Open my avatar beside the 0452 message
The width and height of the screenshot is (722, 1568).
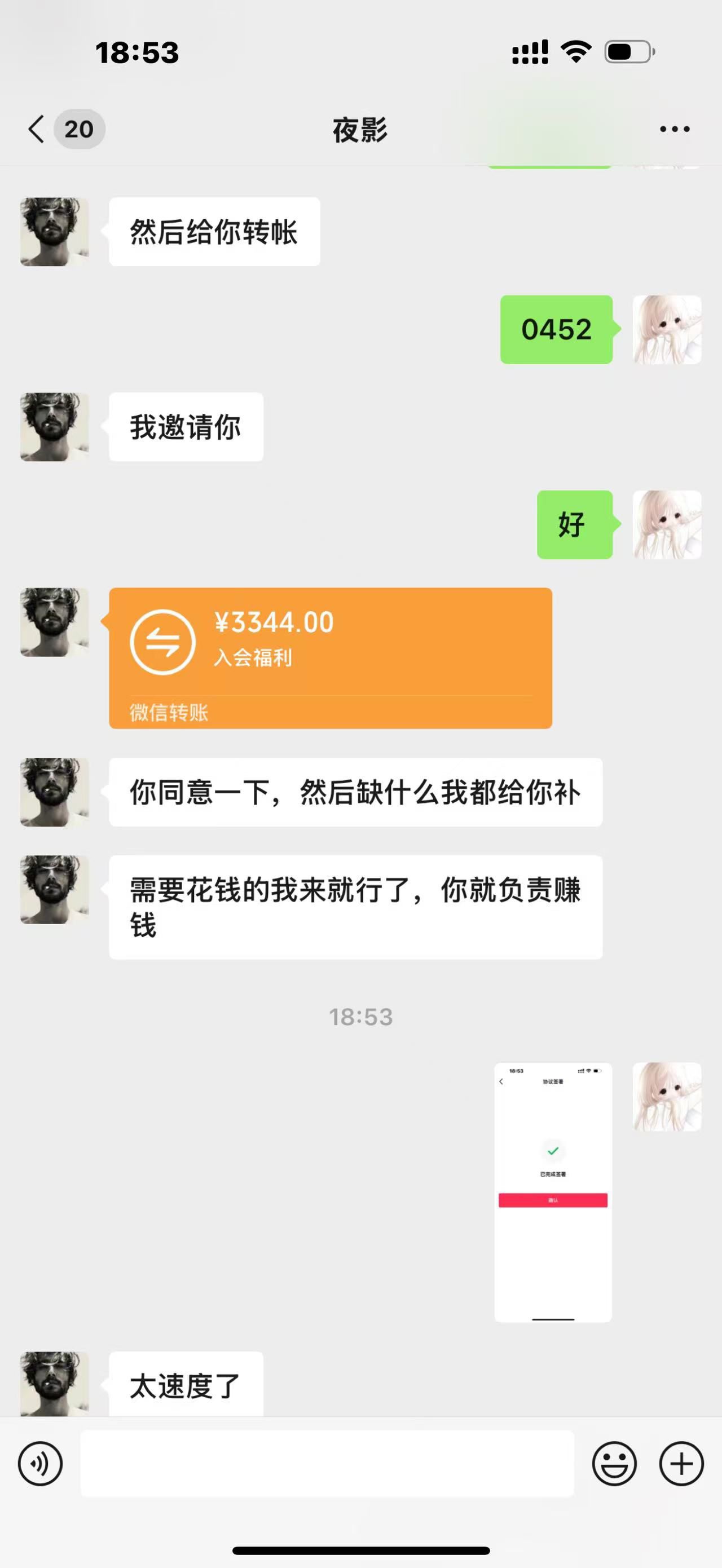667,330
